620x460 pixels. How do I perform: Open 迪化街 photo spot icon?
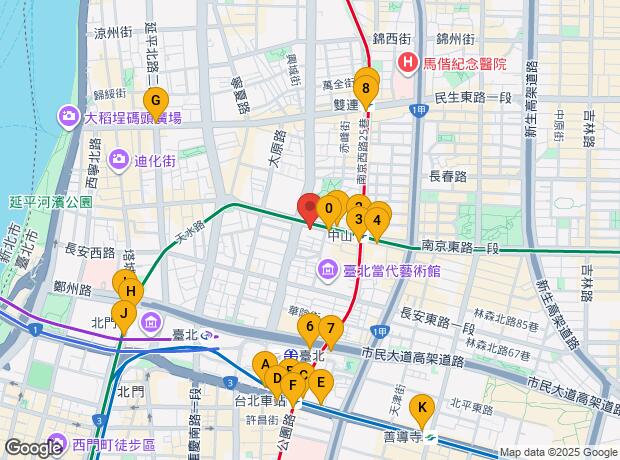click(x=119, y=158)
